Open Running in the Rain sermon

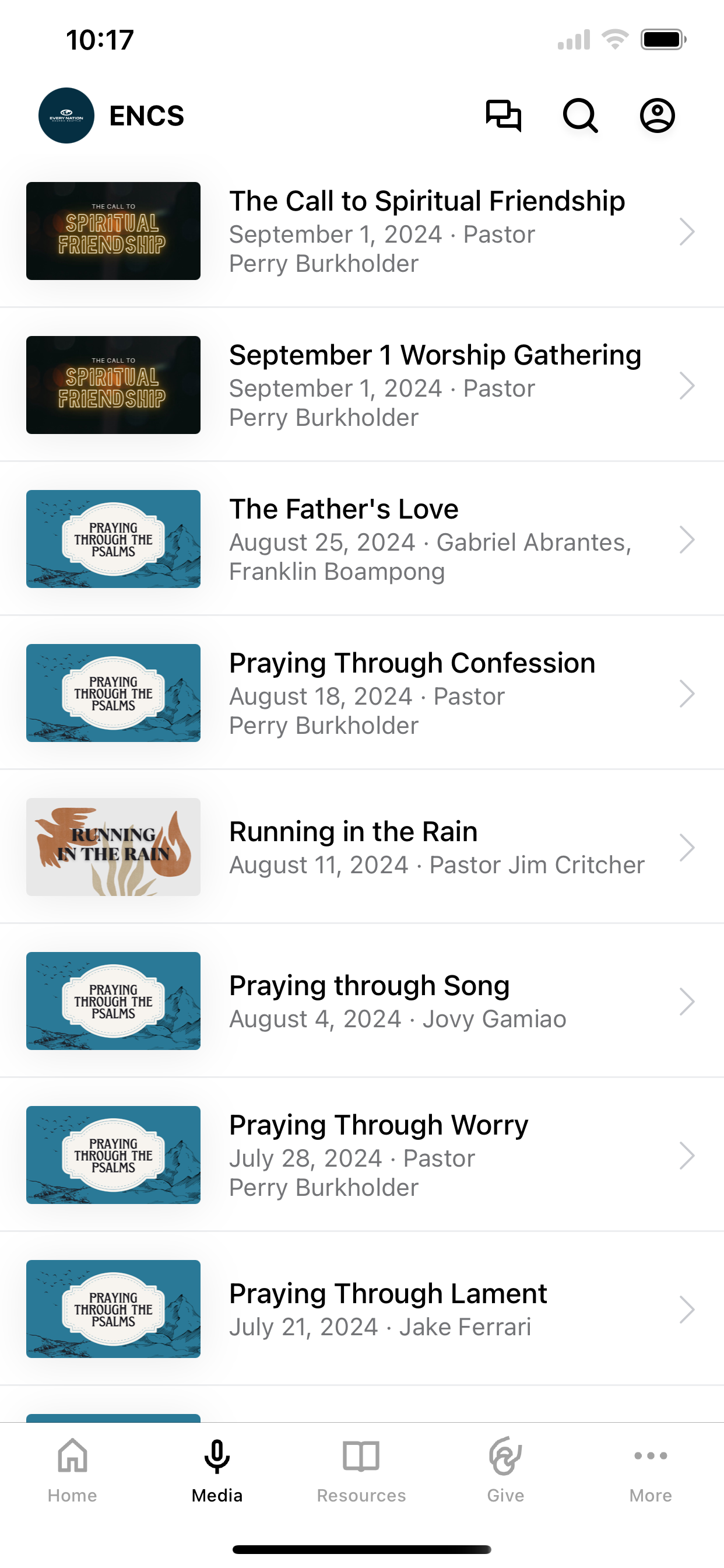click(x=362, y=846)
